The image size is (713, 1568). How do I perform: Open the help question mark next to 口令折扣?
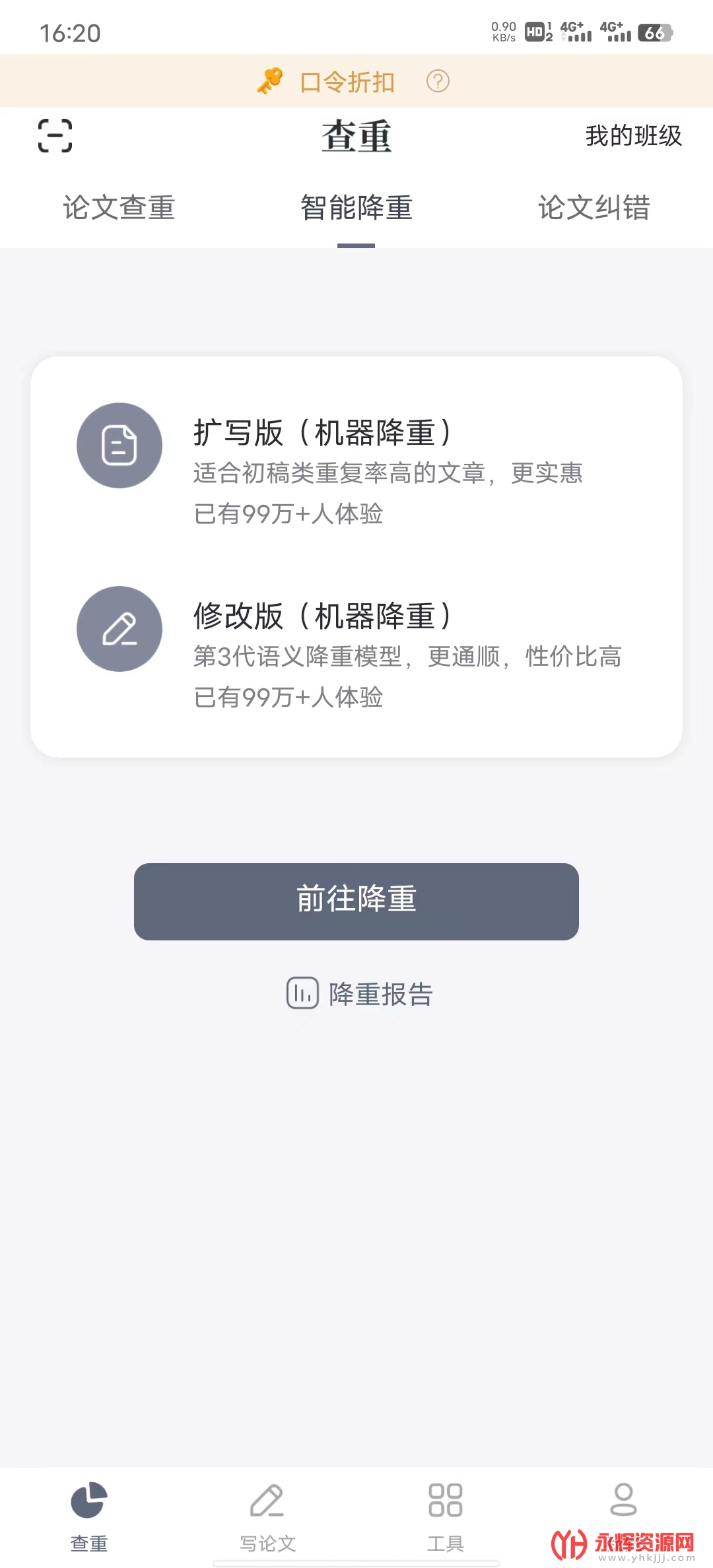tap(438, 81)
